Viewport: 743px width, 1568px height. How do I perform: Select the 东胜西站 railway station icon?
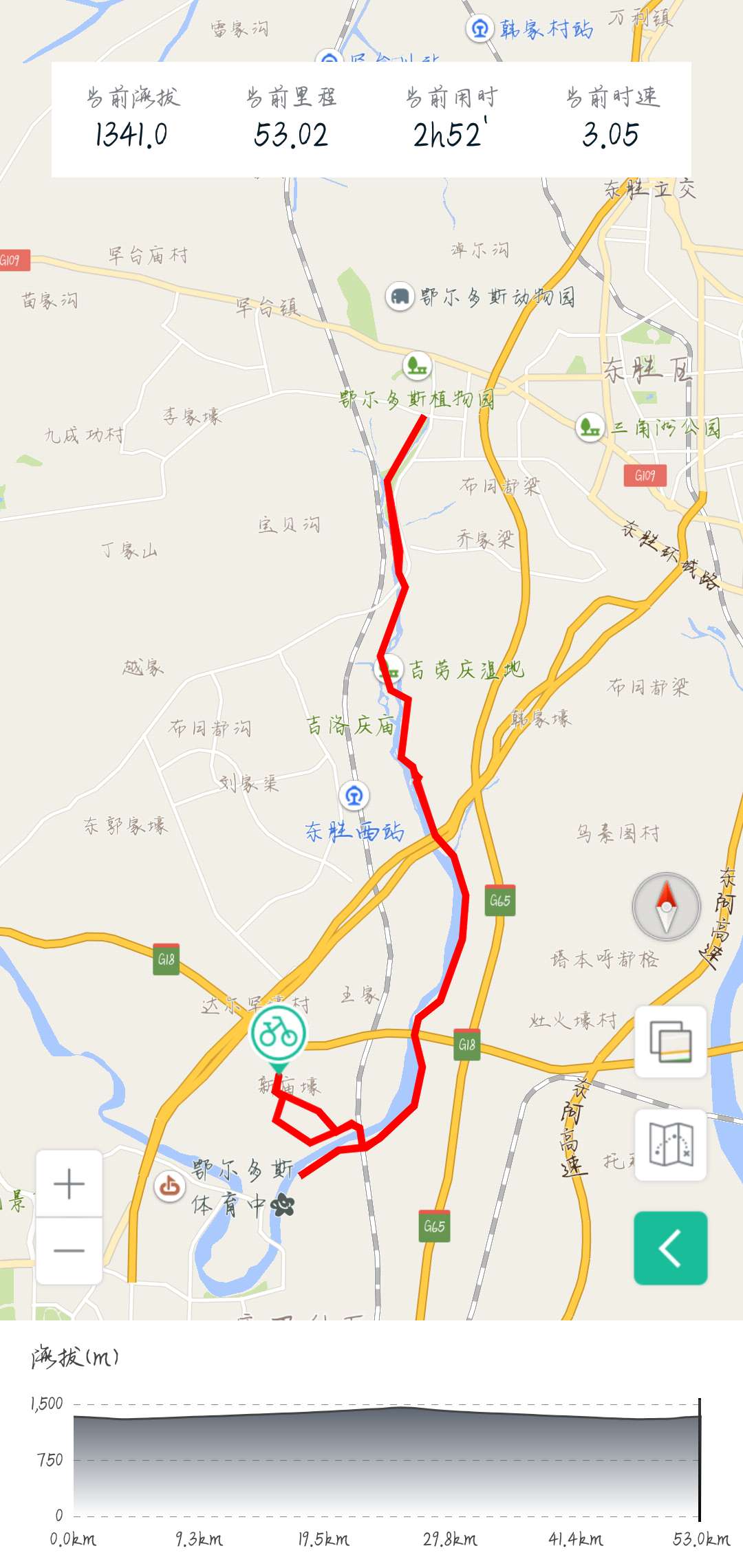tap(354, 796)
